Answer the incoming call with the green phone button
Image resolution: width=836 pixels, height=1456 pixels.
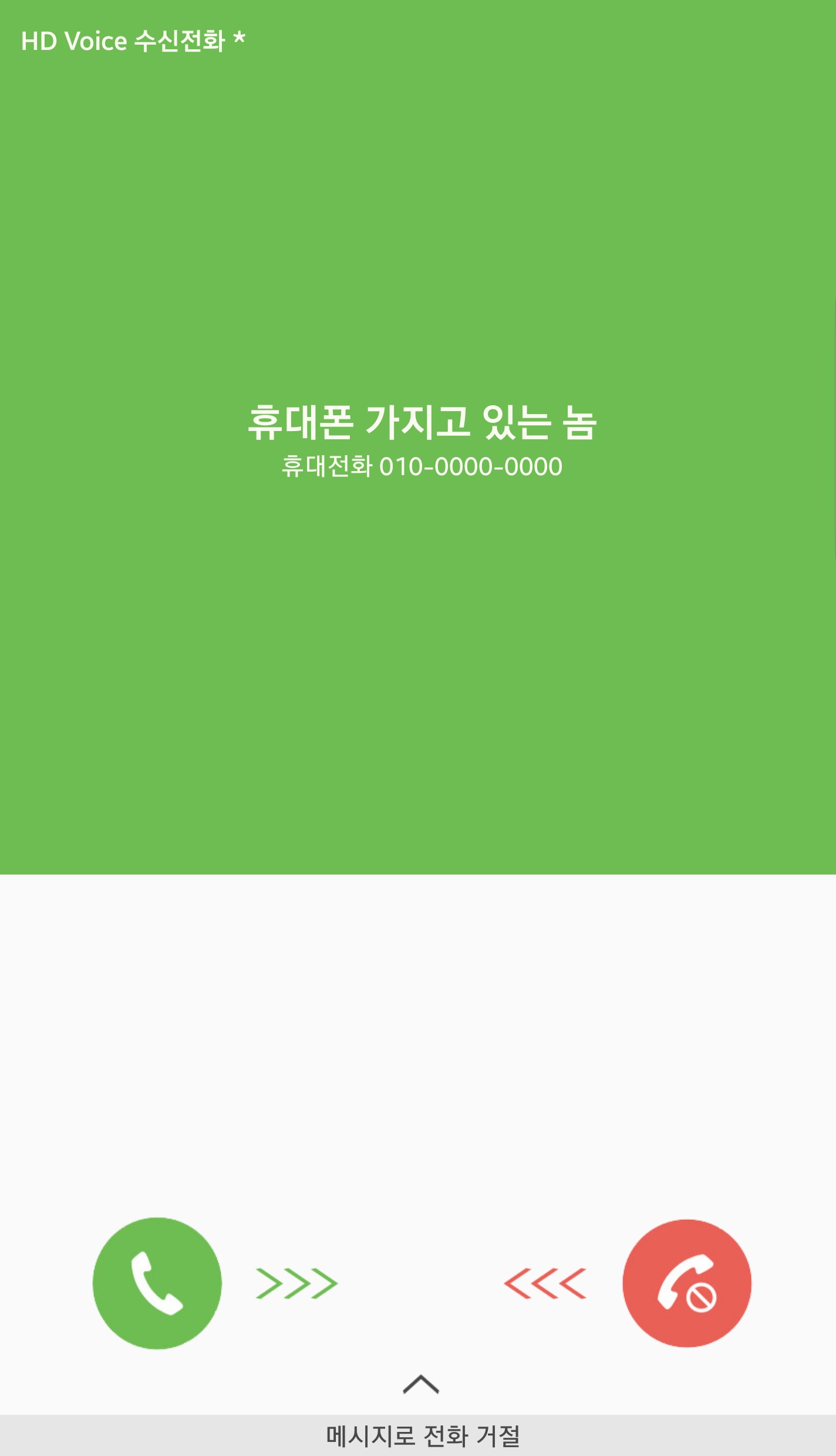(x=157, y=1283)
